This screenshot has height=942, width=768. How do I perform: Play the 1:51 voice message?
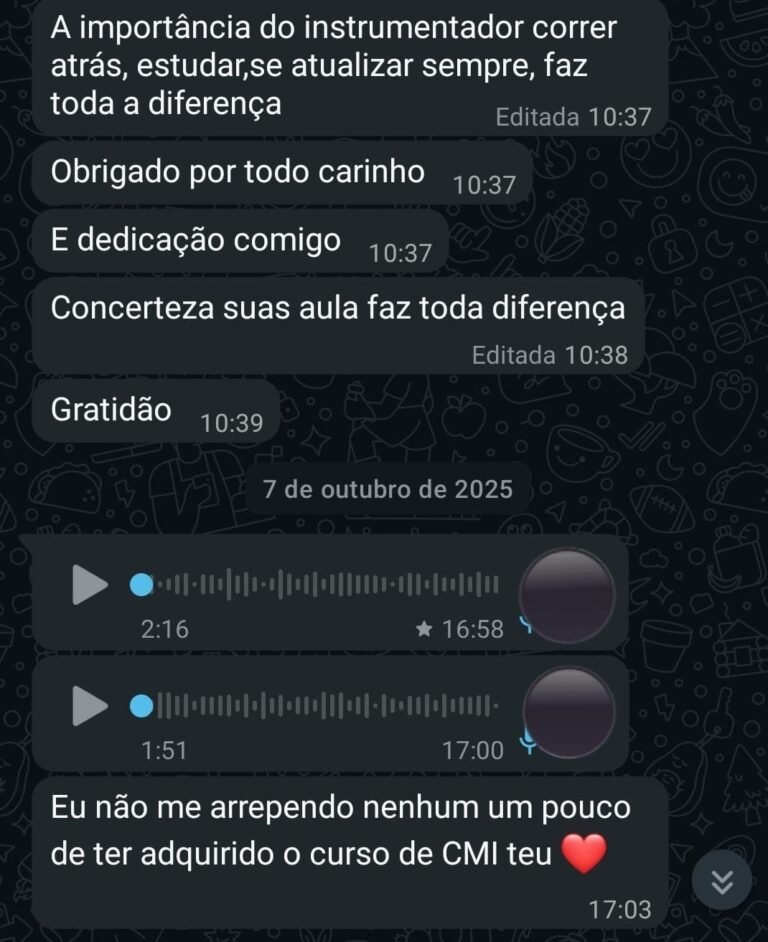(89, 706)
